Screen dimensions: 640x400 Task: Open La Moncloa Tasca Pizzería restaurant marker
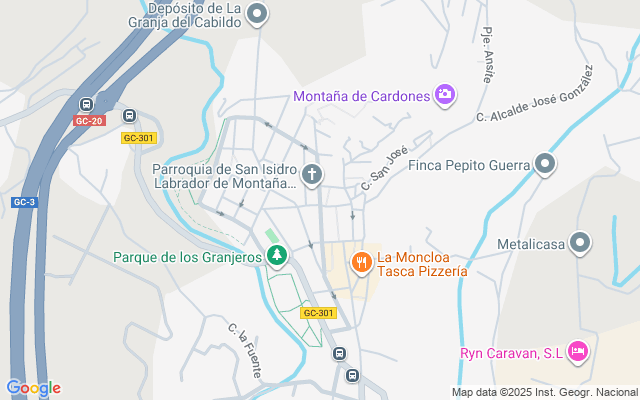361,263
